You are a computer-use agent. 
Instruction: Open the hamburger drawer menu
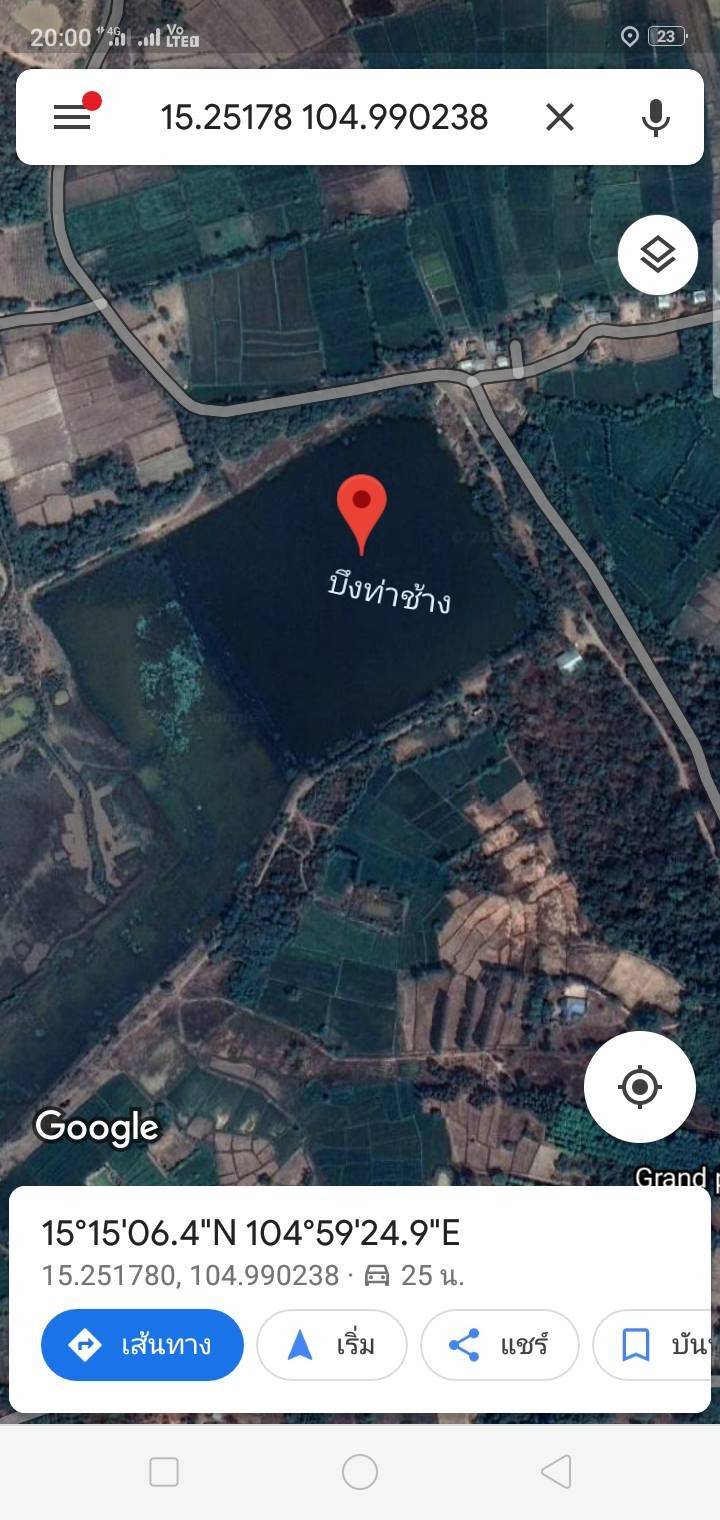tap(72, 117)
